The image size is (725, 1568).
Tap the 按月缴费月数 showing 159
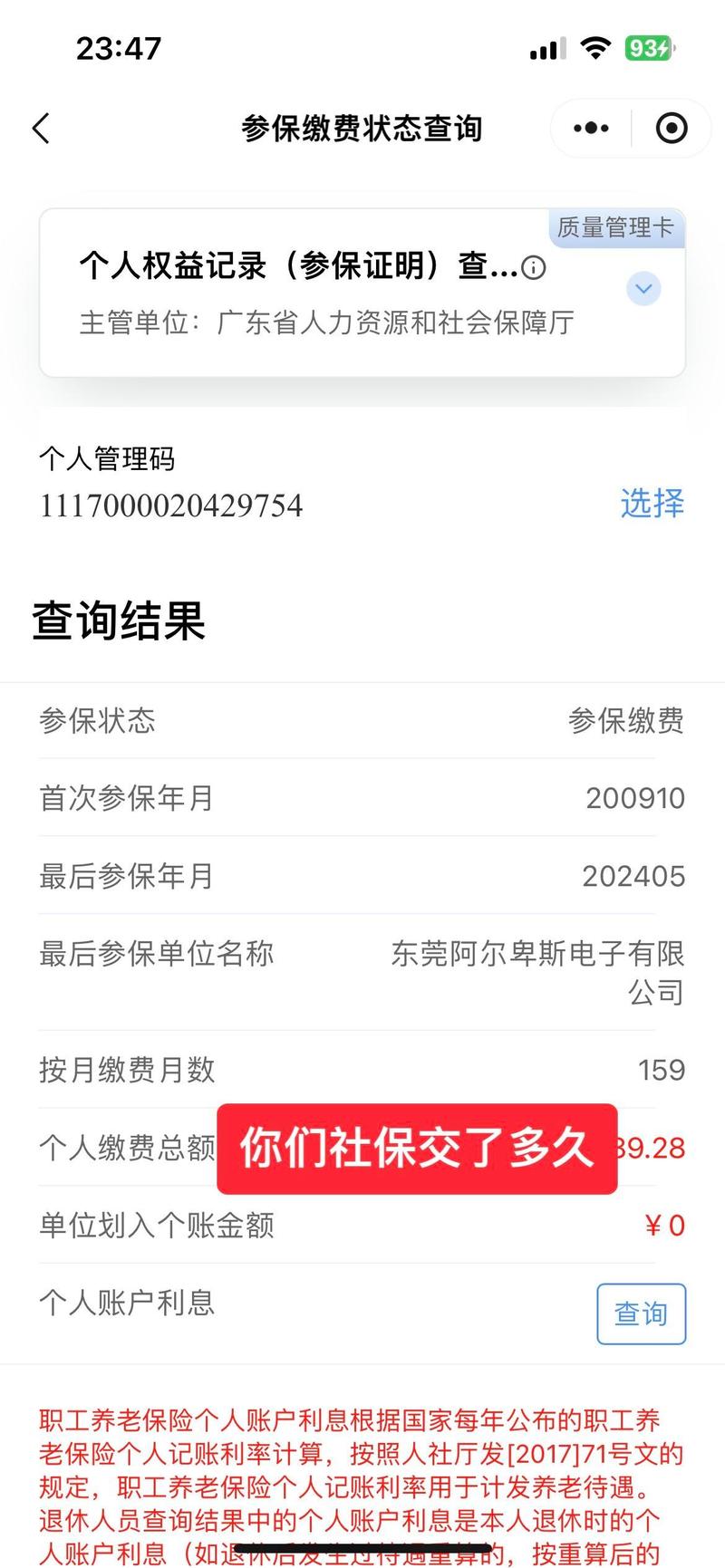coord(362,1070)
